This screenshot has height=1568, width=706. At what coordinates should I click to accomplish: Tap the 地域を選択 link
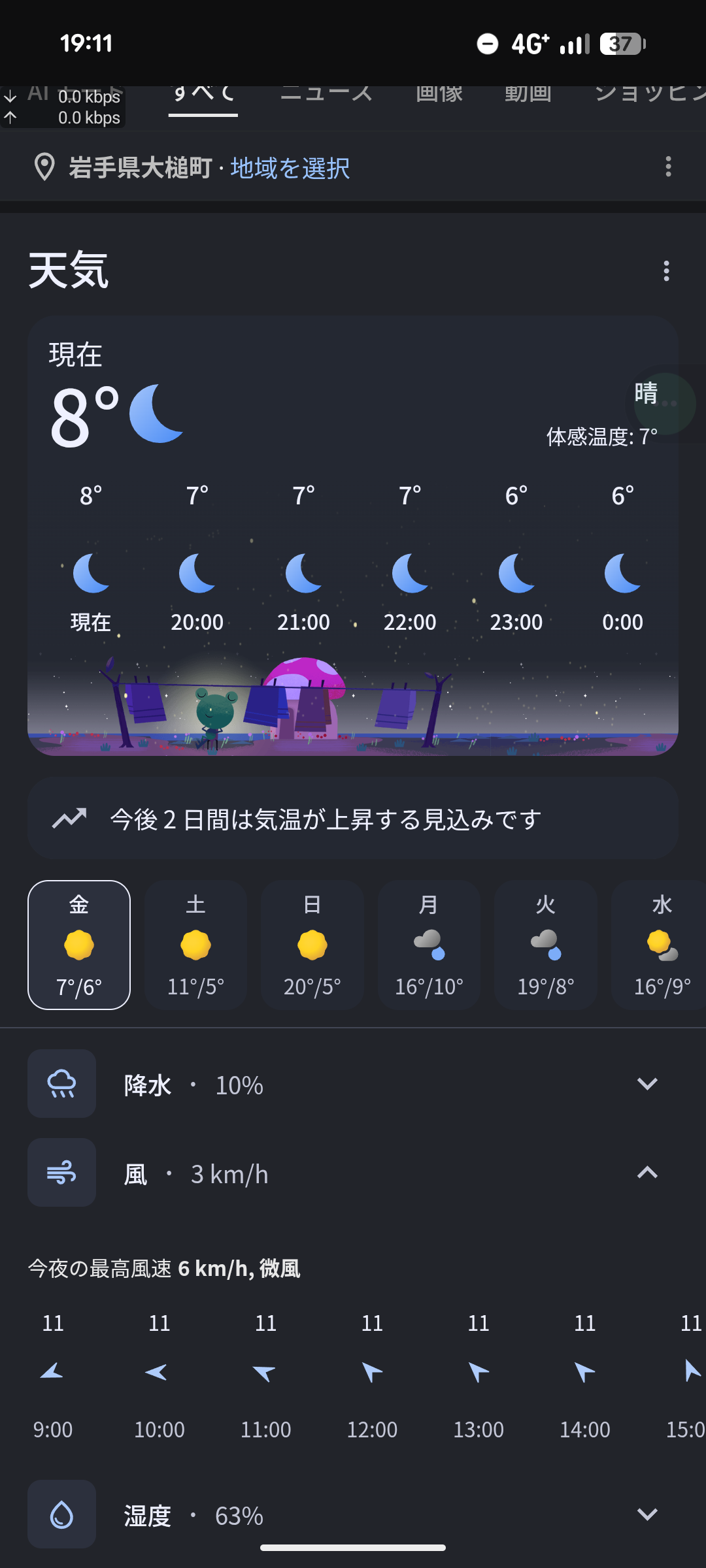tap(290, 168)
